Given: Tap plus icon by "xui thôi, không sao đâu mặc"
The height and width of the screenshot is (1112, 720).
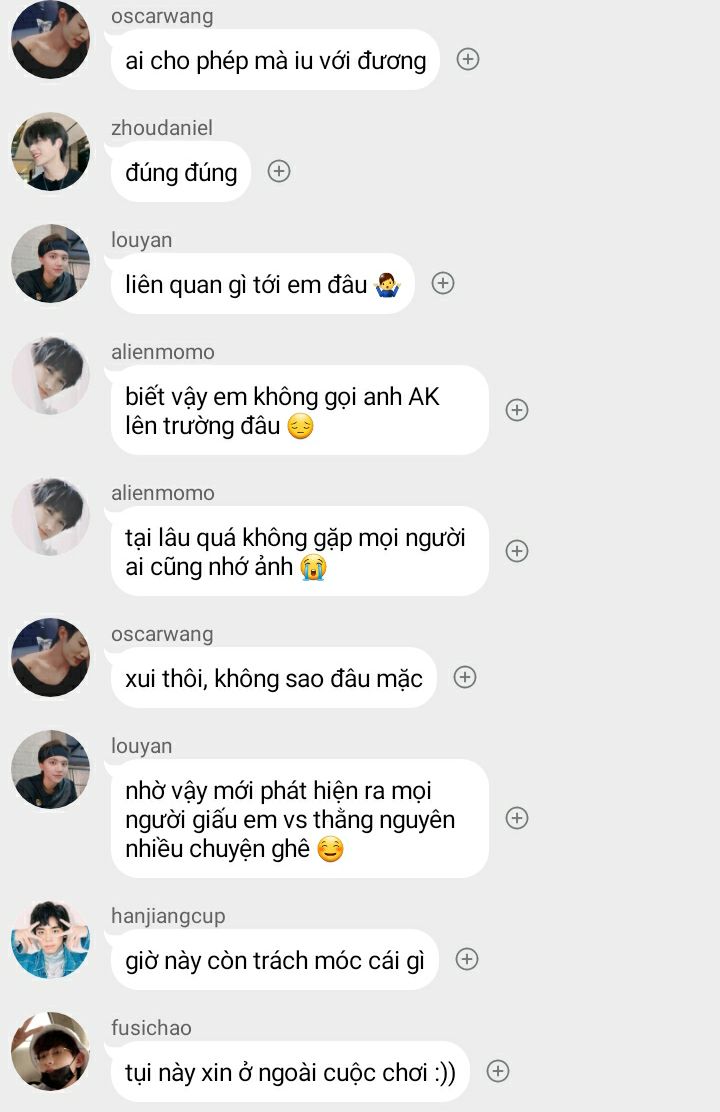Looking at the screenshot, I should point(465,677).
